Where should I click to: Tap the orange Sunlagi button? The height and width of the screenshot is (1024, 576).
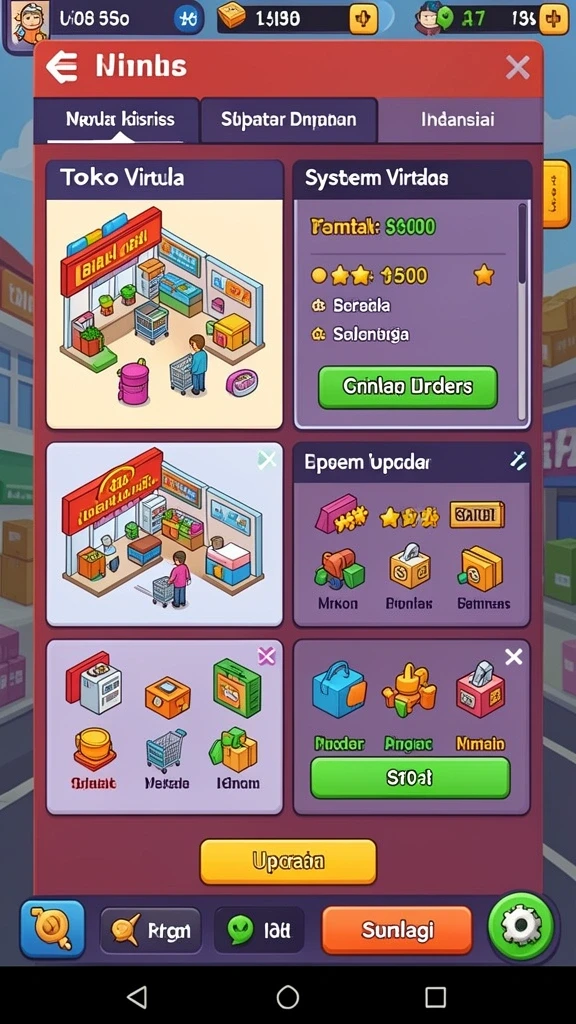397,930
